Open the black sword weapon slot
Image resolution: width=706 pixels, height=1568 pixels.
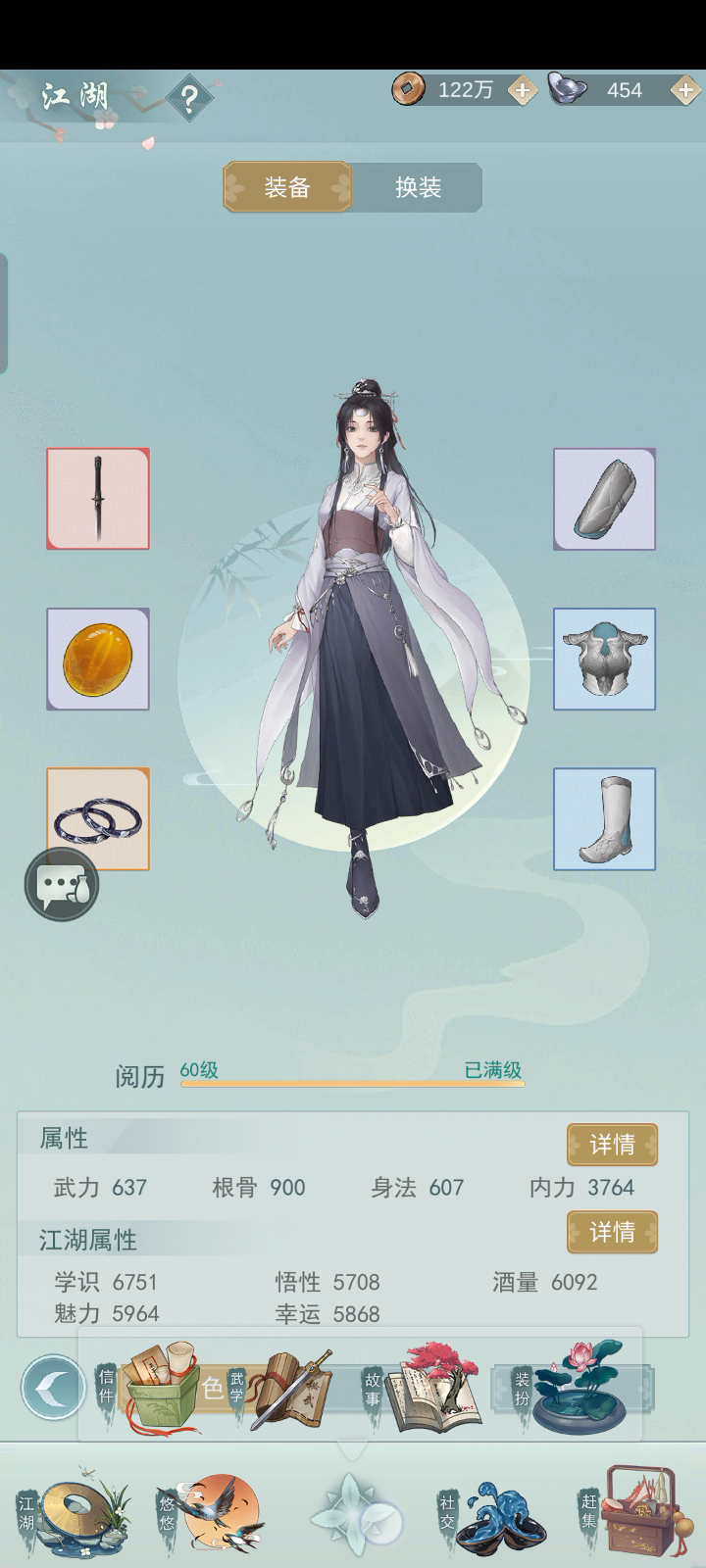pyautogui.click(x=98, y=499)
